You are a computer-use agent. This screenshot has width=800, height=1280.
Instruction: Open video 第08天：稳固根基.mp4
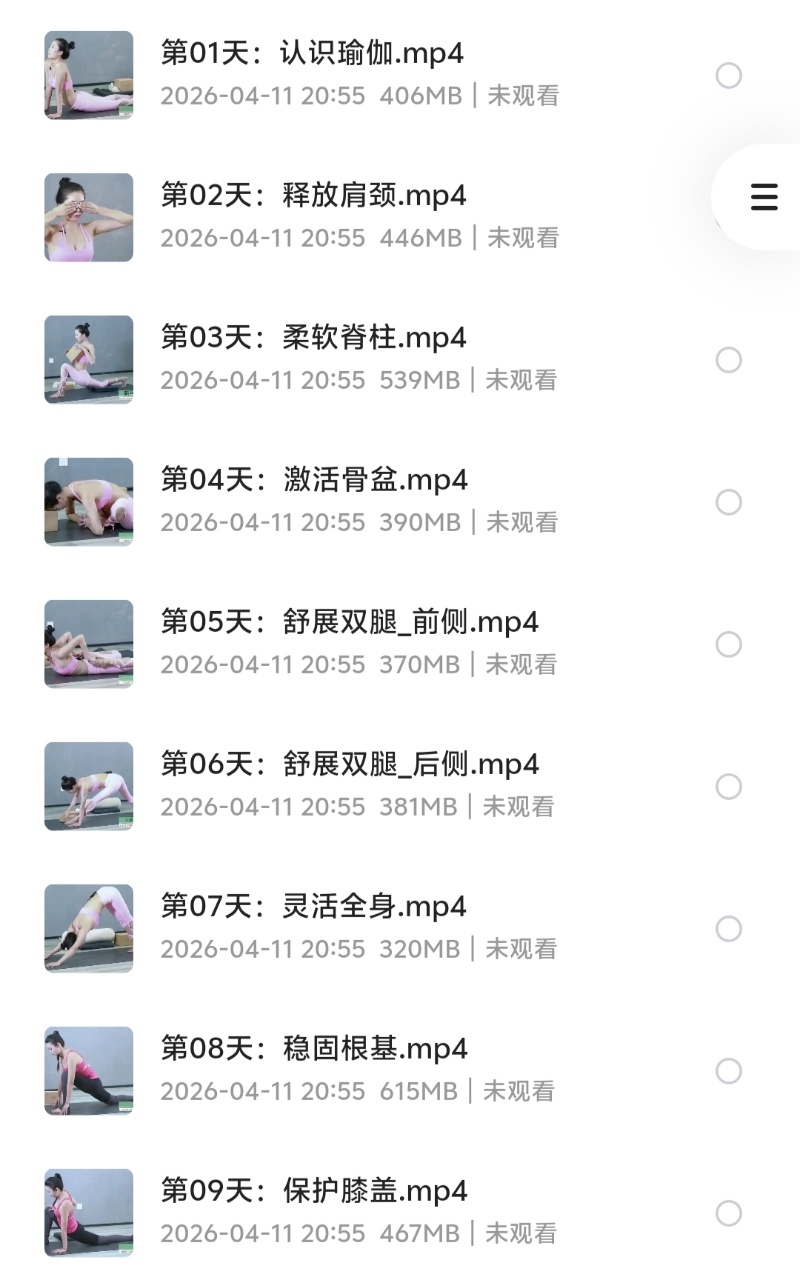(314, 1048)
